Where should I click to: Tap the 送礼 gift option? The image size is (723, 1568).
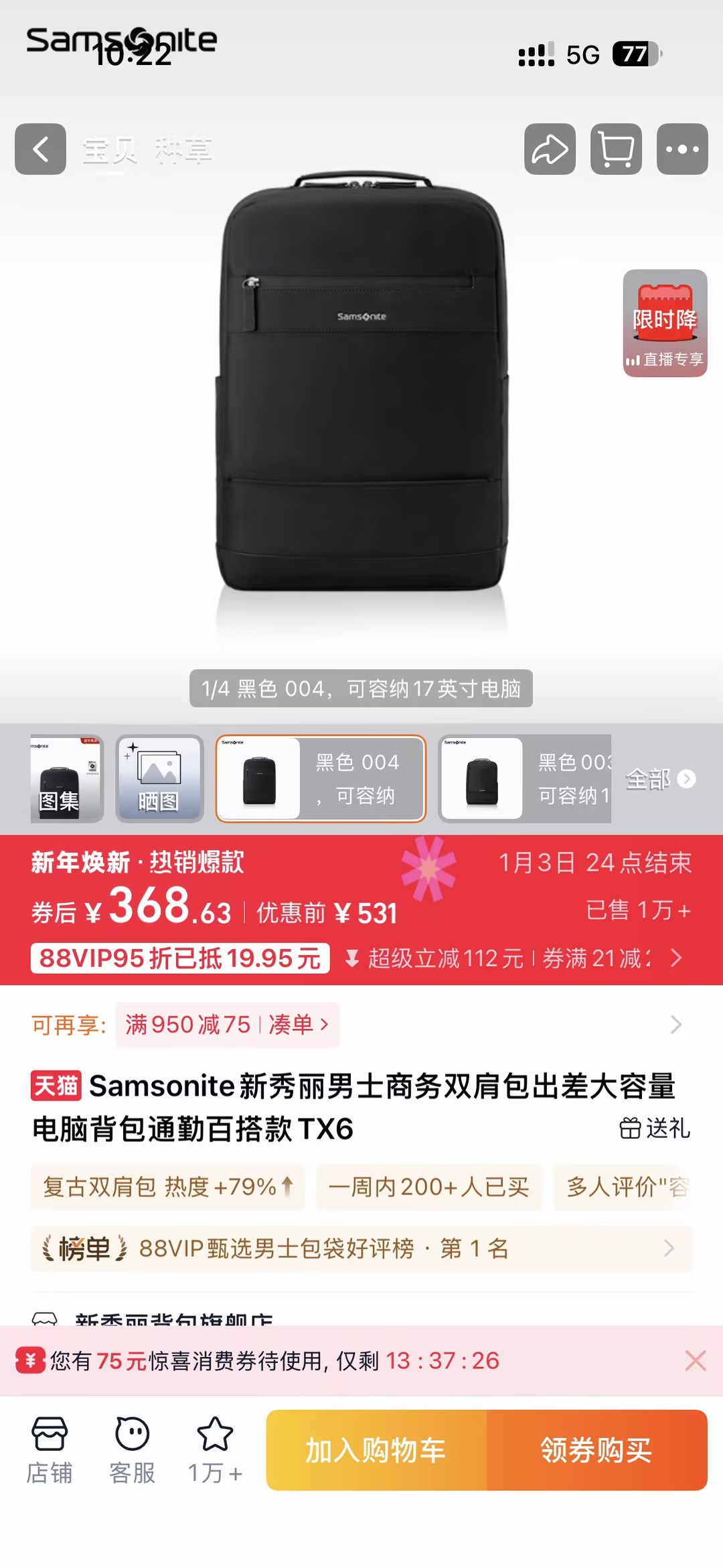pos(654,1128)
